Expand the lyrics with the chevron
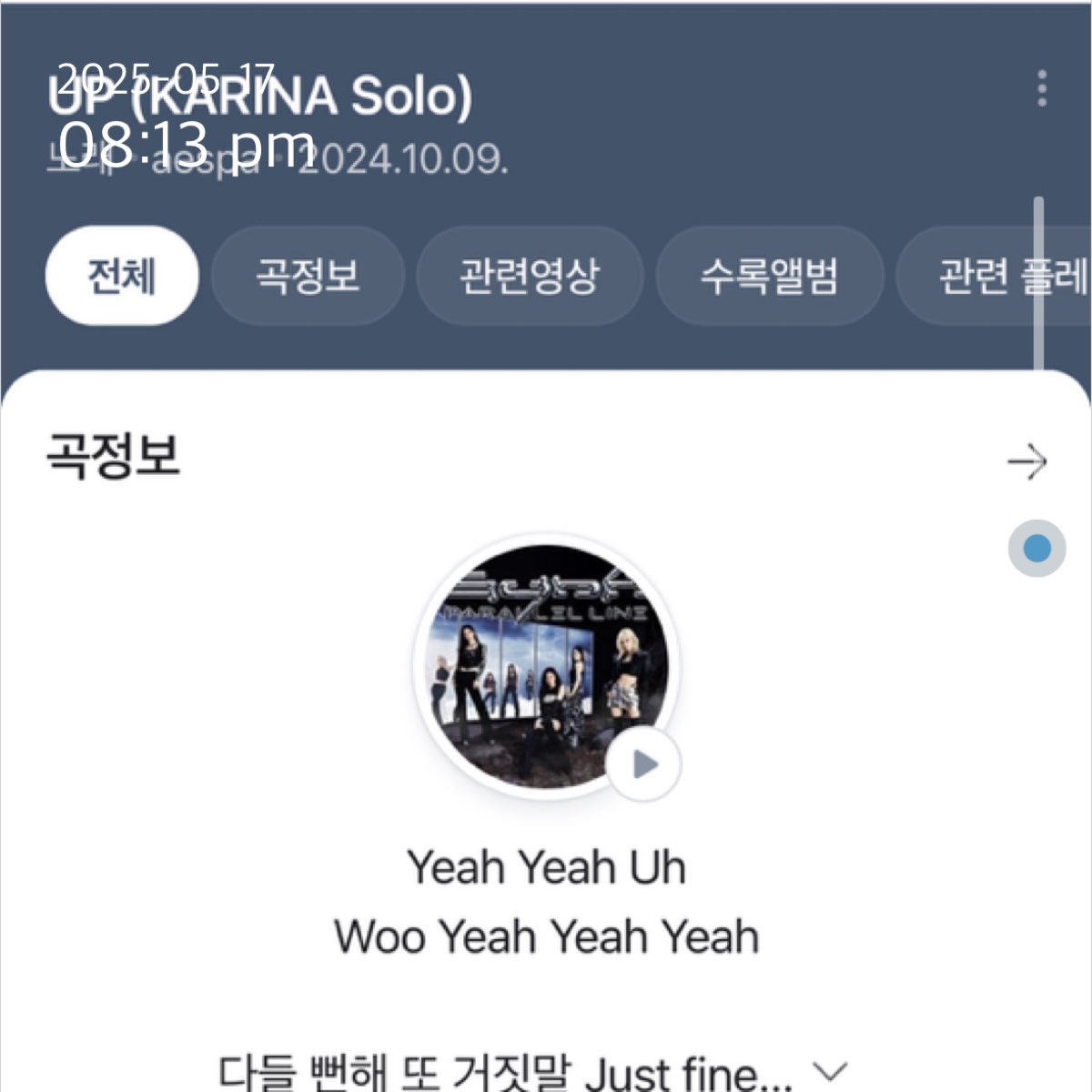This screenshot has width=1092, height=1092. (829, 1070)
